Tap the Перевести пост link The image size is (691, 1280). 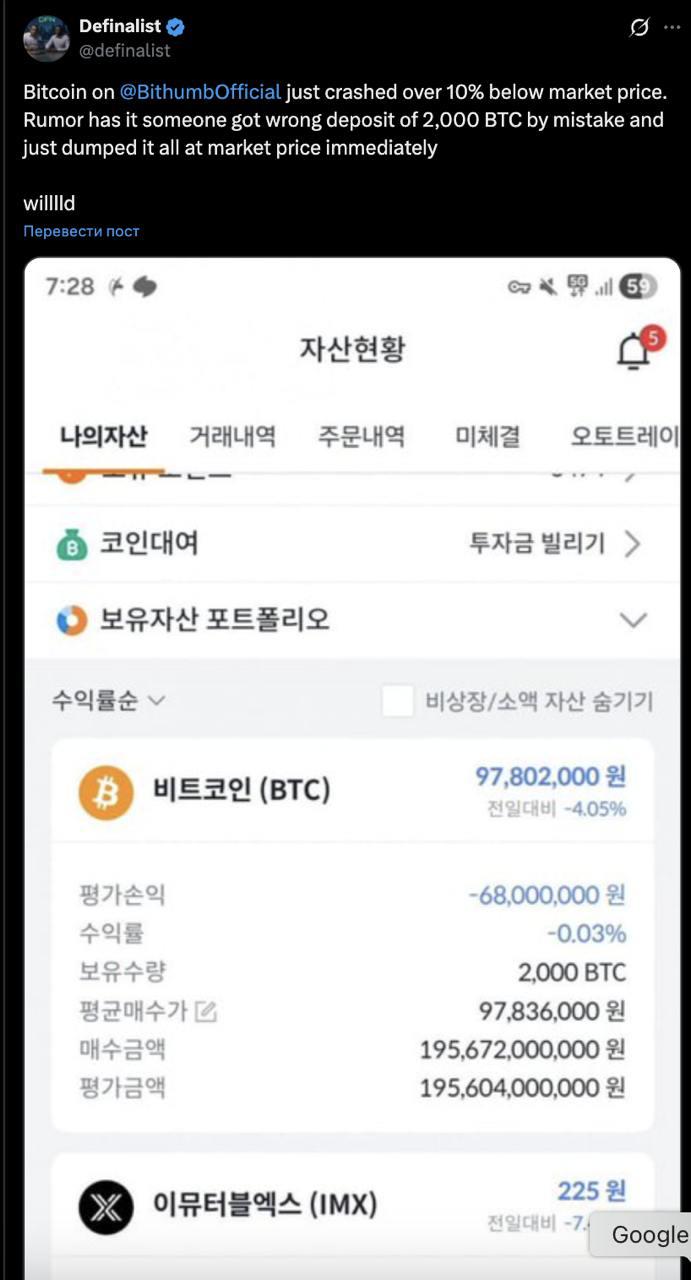click(81, 231)
